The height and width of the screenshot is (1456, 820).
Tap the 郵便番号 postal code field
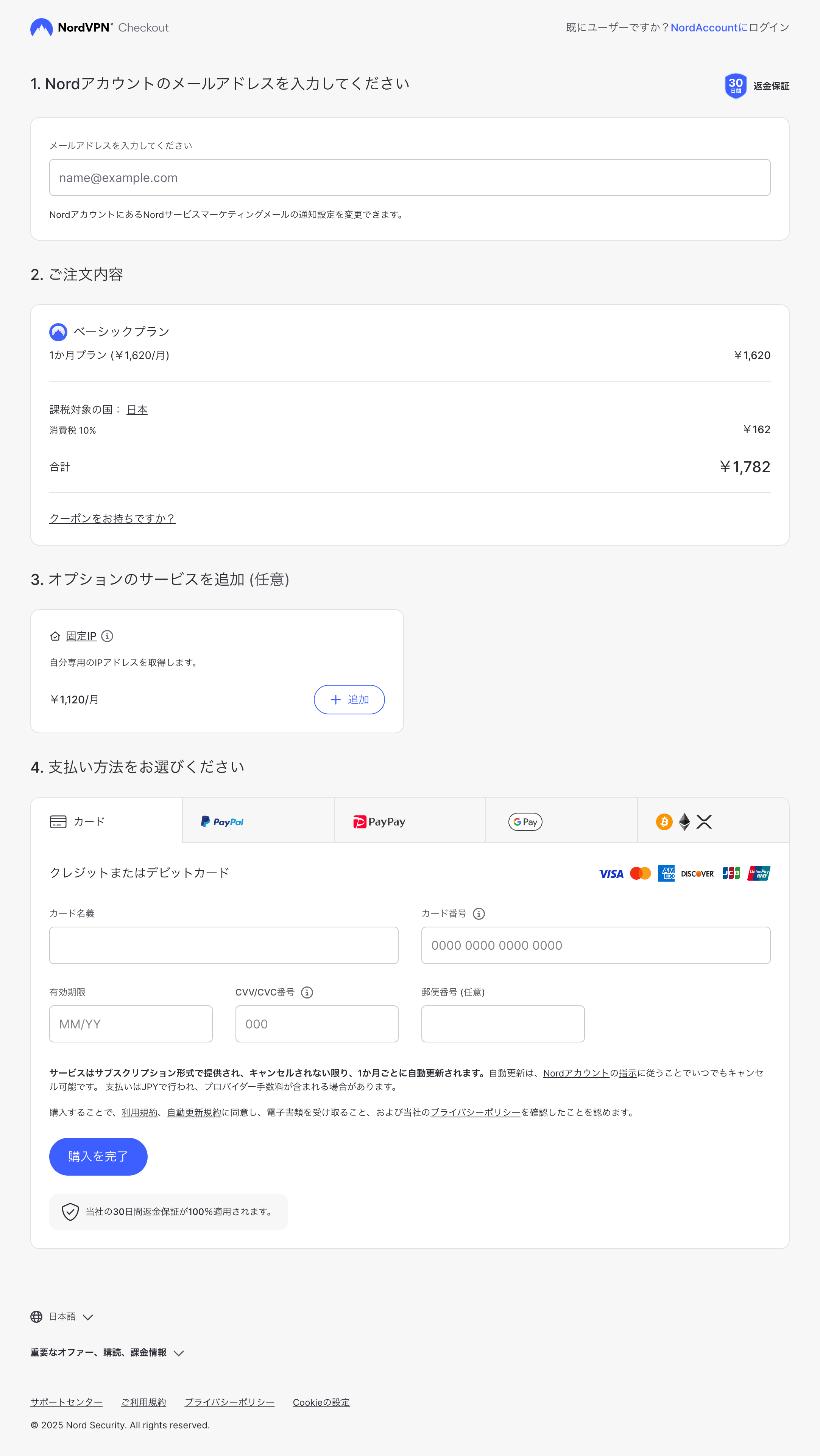point(503,1024)
